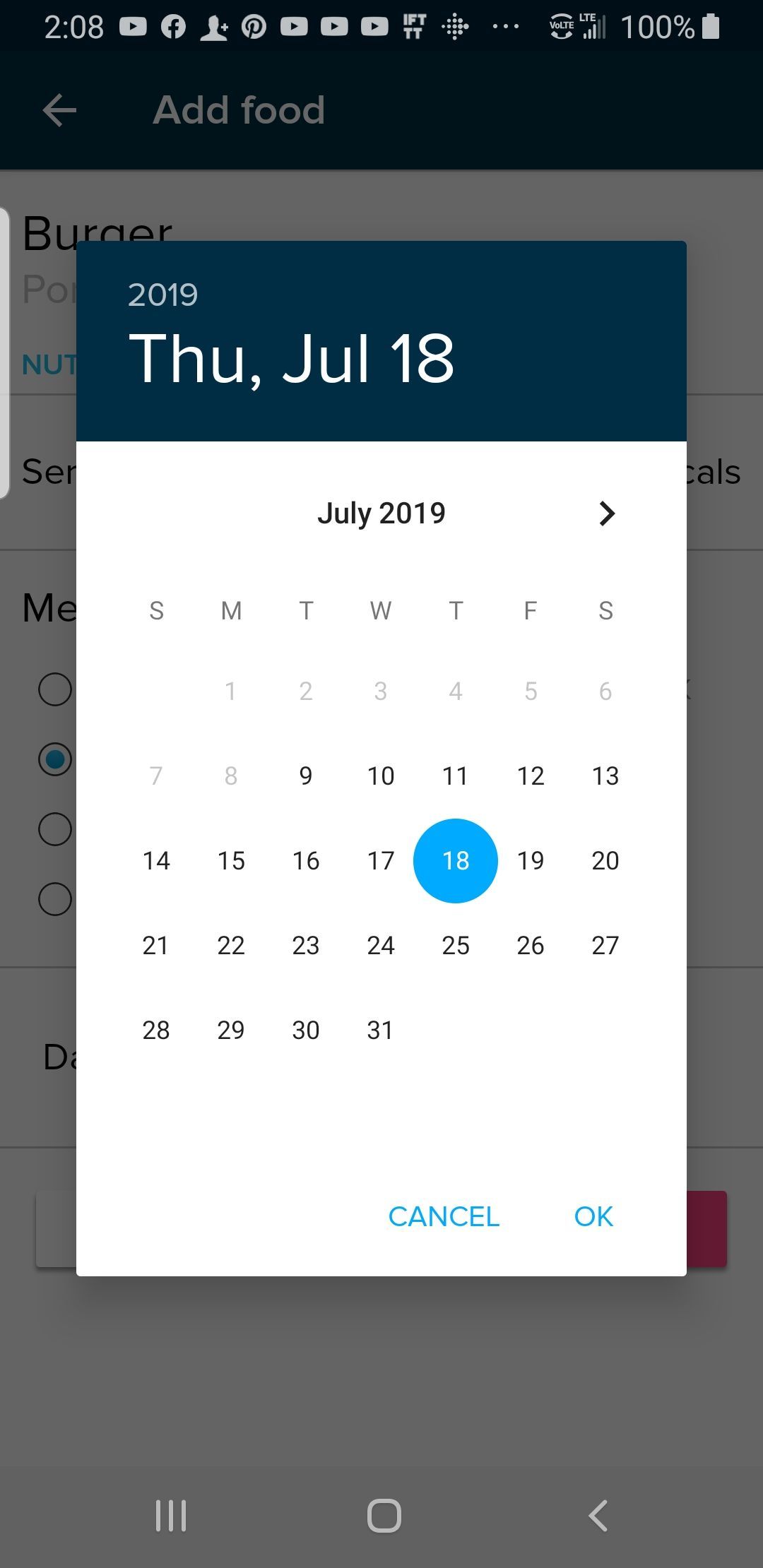The image size is (763, 1568).
Task: Pick July 28 as the date
Action: tap(156, 1031)
